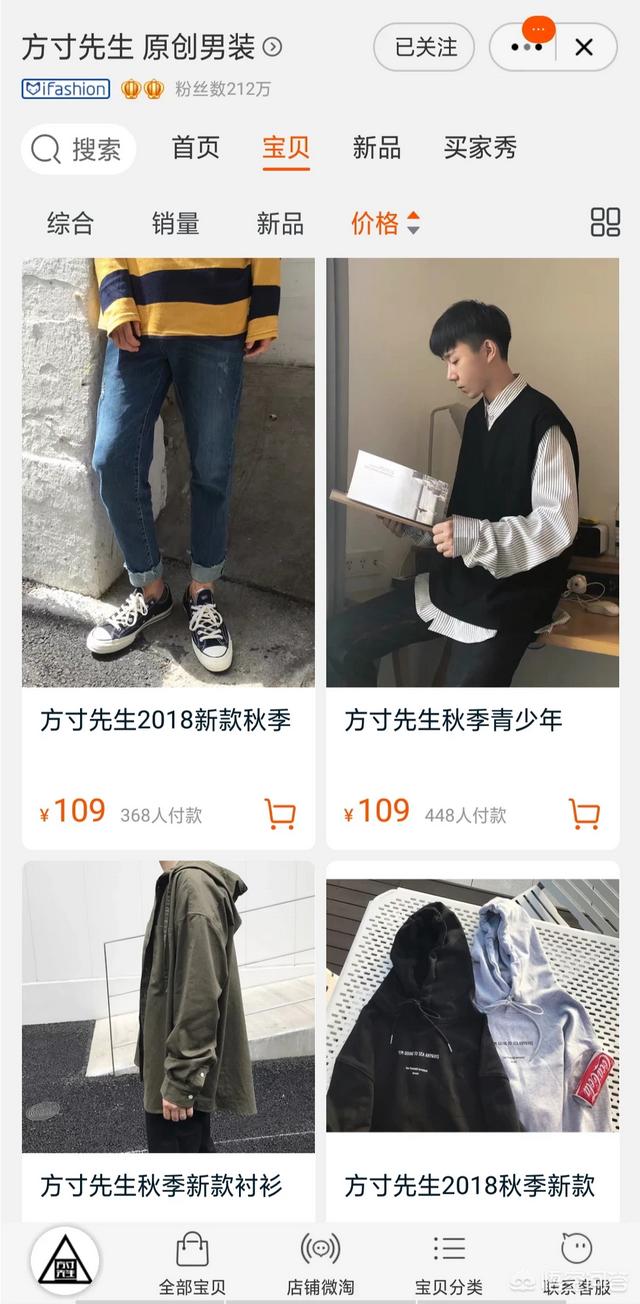The width and height of the screenshot is (640, 1304).
Task: Open 宝贝分类 categories
Action: (x=449, y=1263)
